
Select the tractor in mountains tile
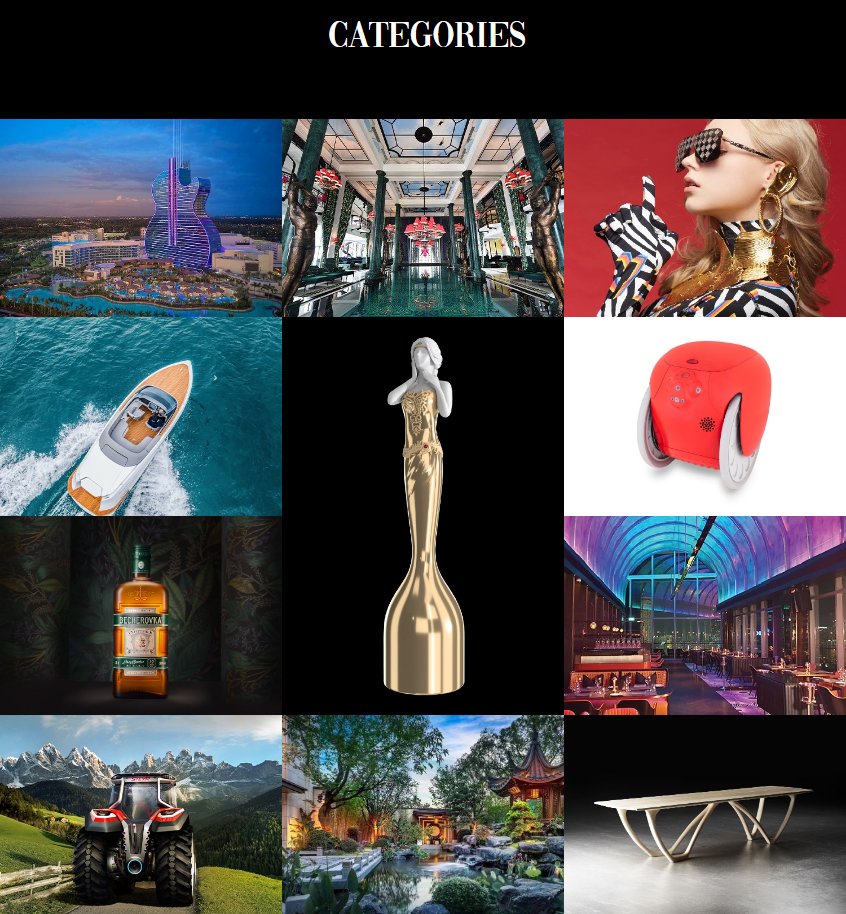[x=140, y=814]
